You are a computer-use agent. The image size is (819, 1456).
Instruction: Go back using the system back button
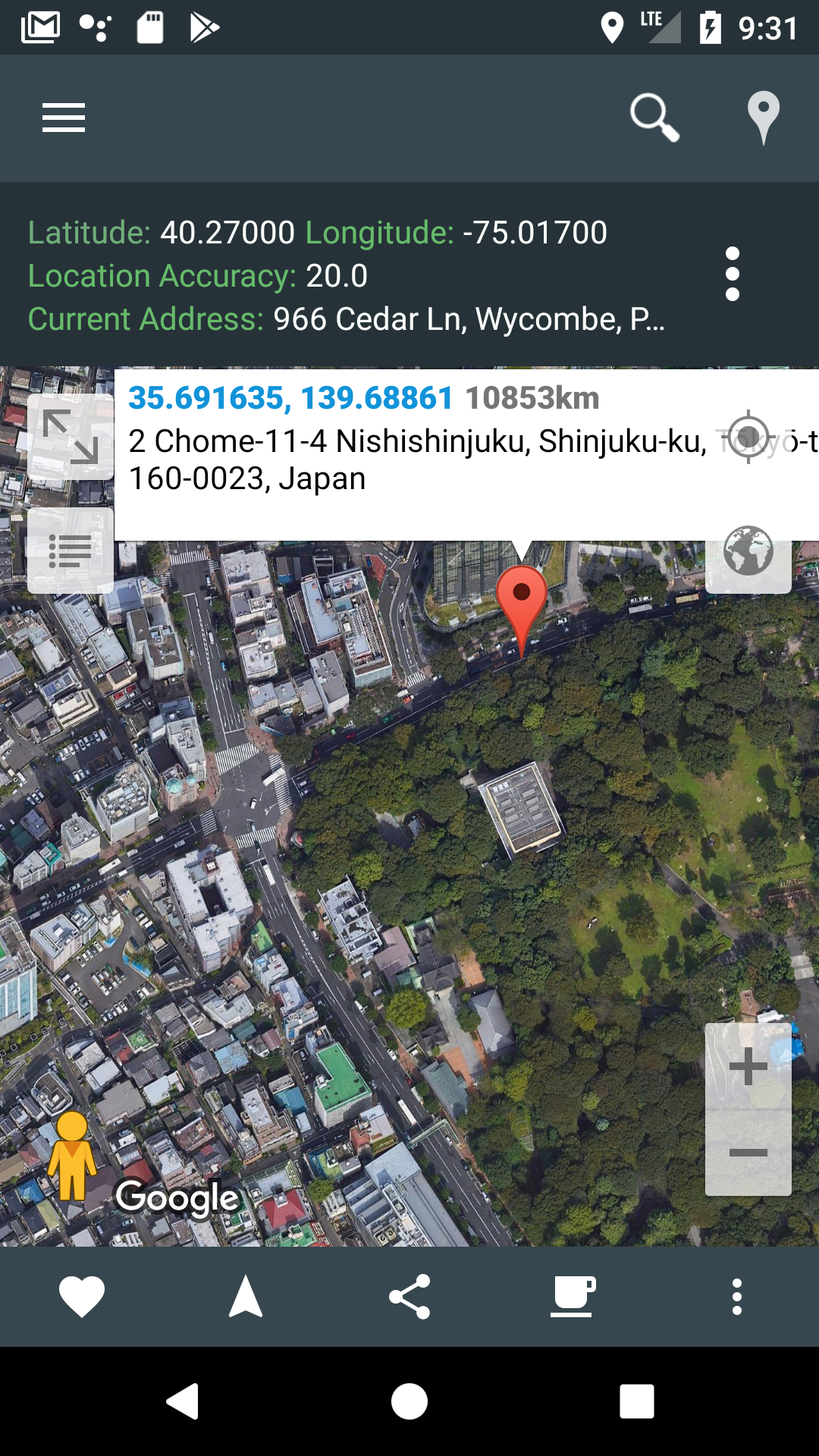tap(183, 1401)
